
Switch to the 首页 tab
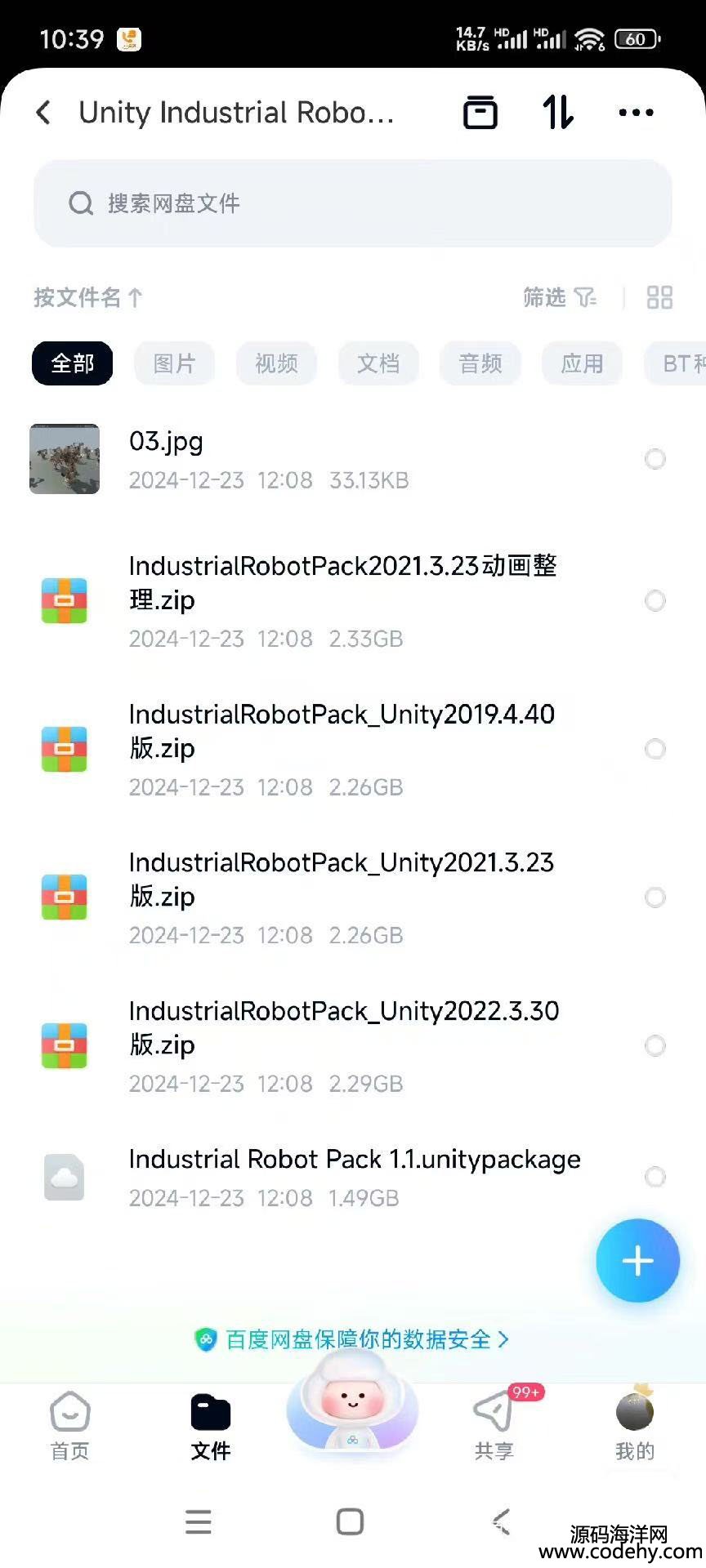click(x=70, y=1425)
